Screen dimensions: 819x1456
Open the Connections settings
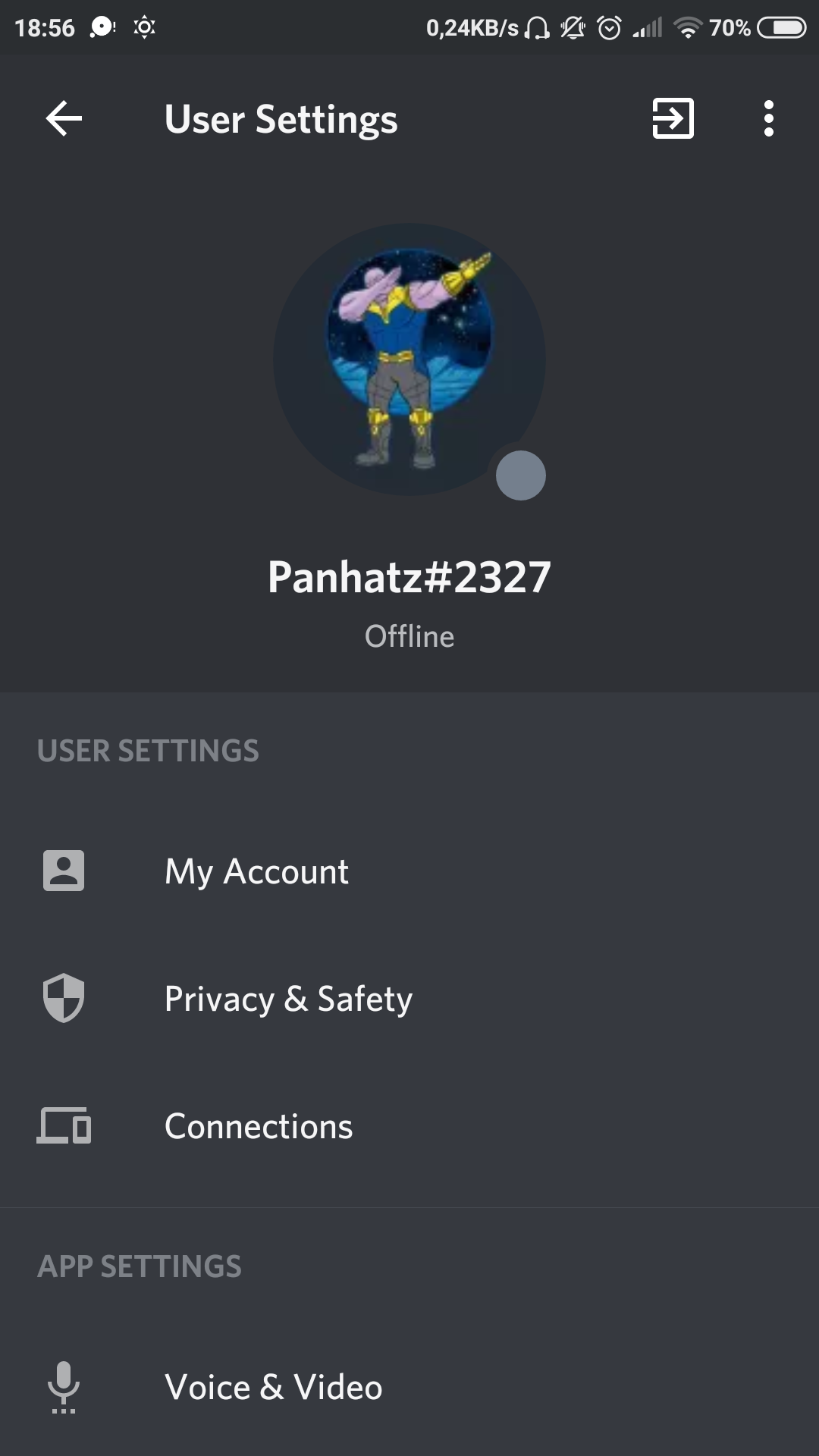pos(258,1126)
